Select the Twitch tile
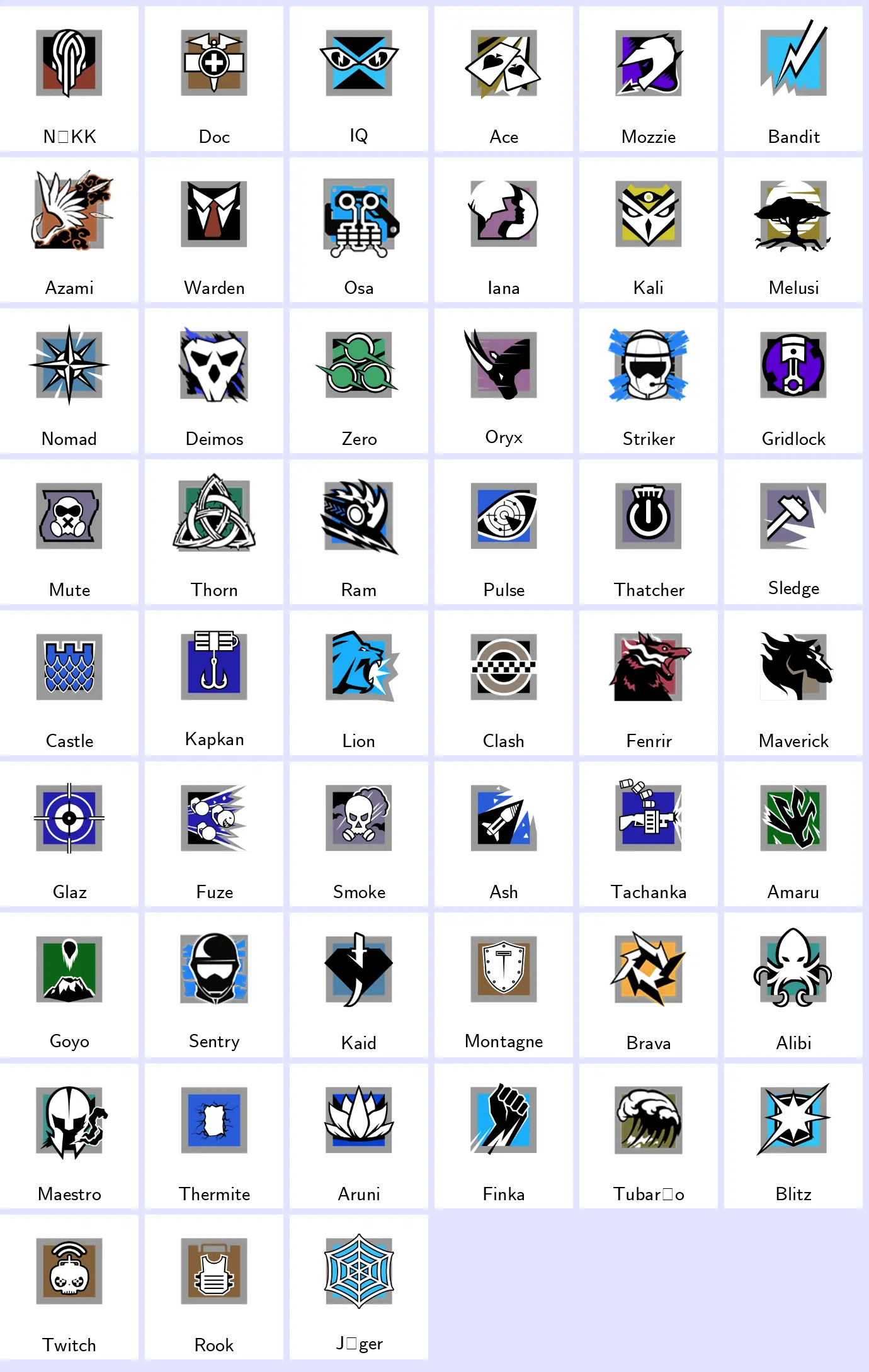 click(69, 1287)
